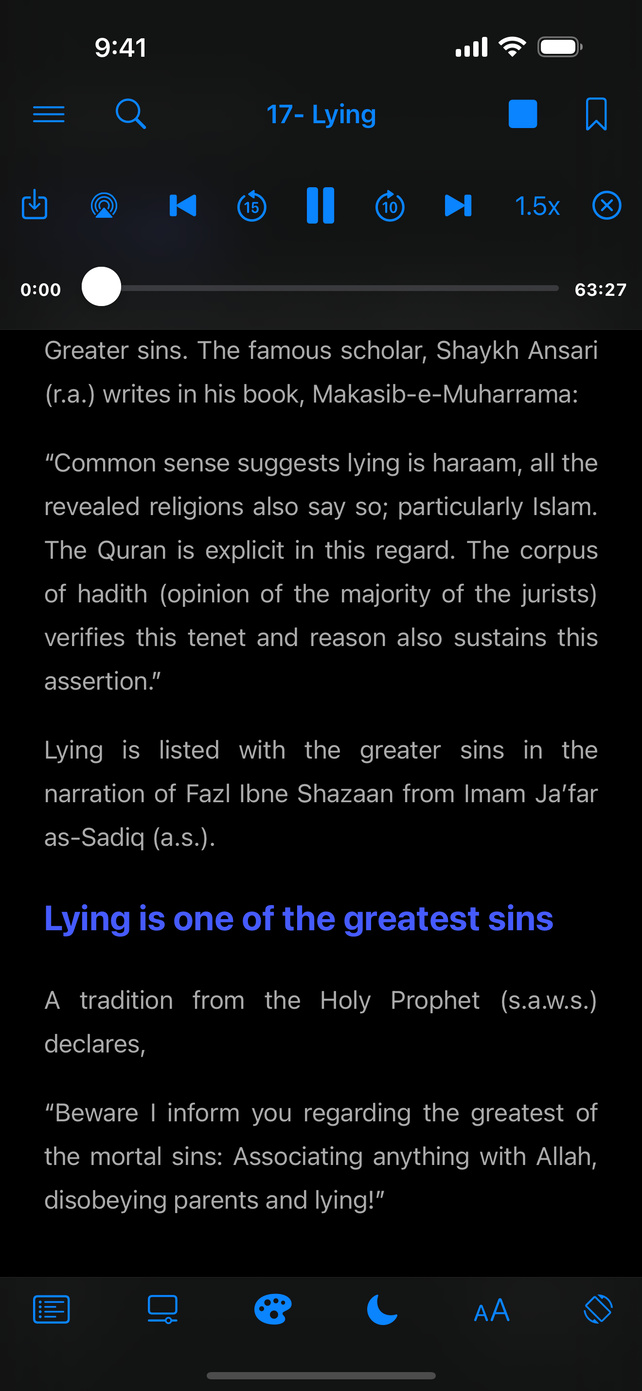Skip to the next track
Viewport: 642px width, 1391px height.
coord(458,206)
